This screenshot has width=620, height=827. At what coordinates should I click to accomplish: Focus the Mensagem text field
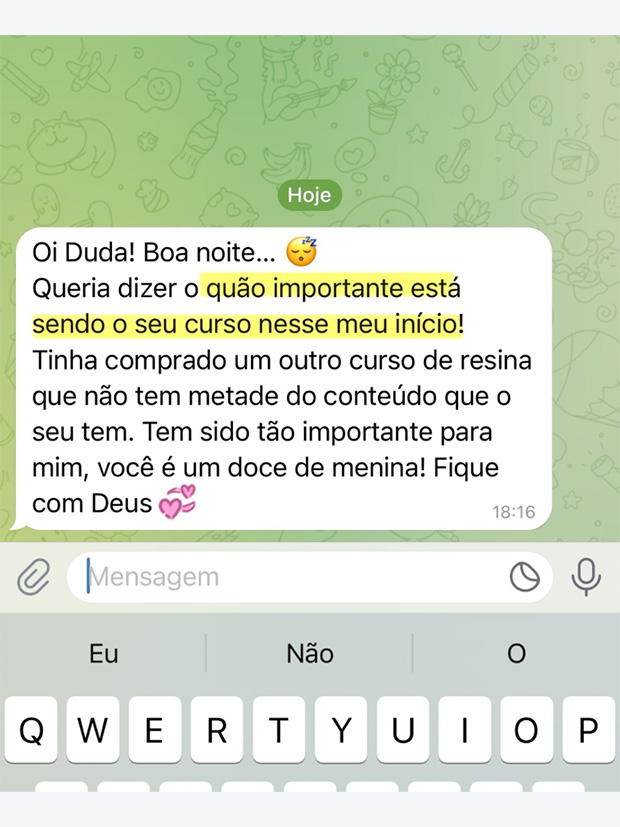click(x=290, y=577)
